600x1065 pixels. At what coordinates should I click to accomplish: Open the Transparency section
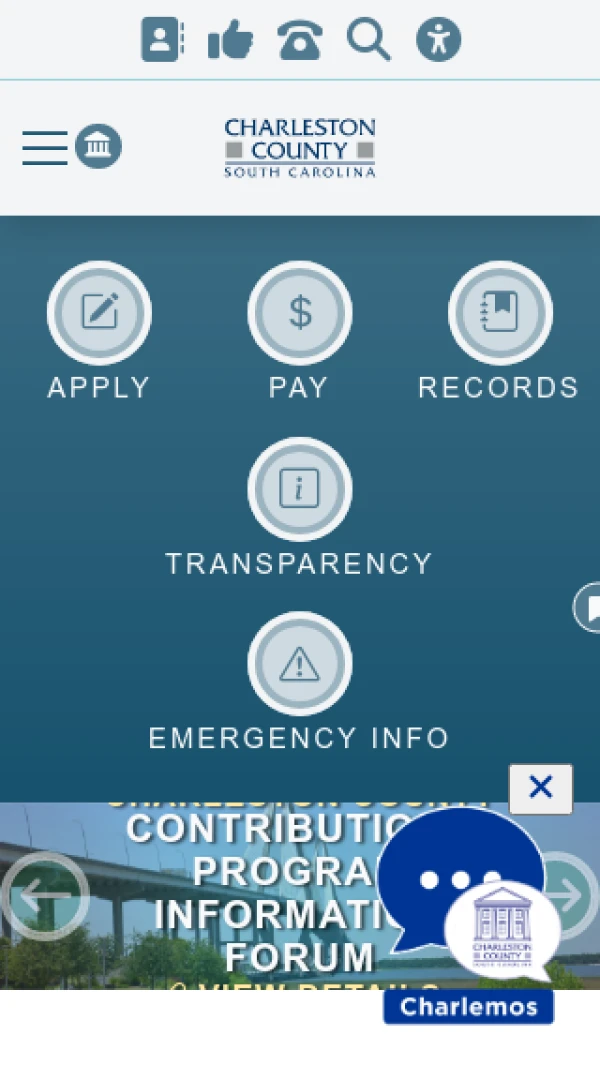(x=299, y=489)
